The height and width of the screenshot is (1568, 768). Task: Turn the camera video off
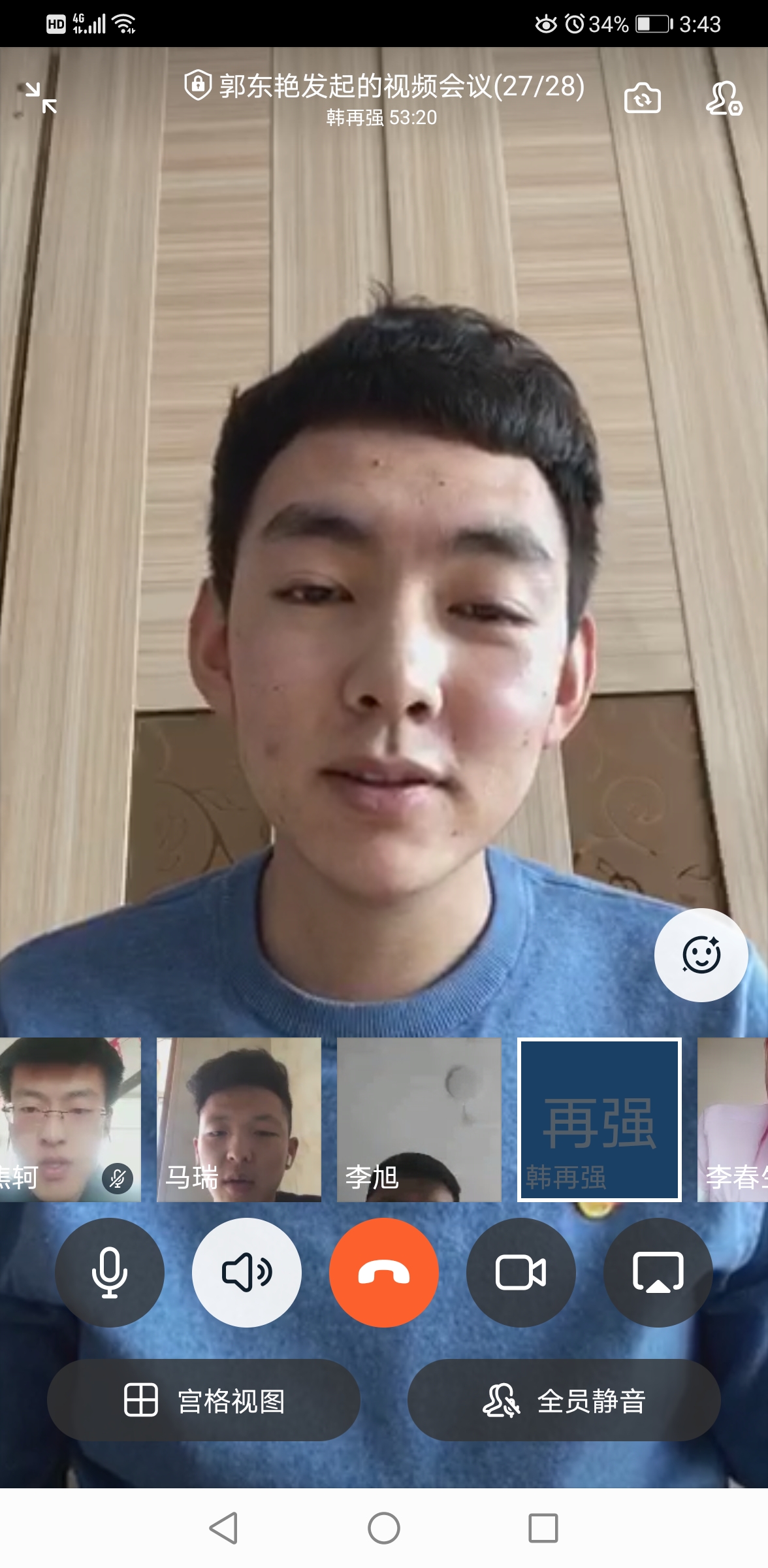click(x=520, y=1272)
